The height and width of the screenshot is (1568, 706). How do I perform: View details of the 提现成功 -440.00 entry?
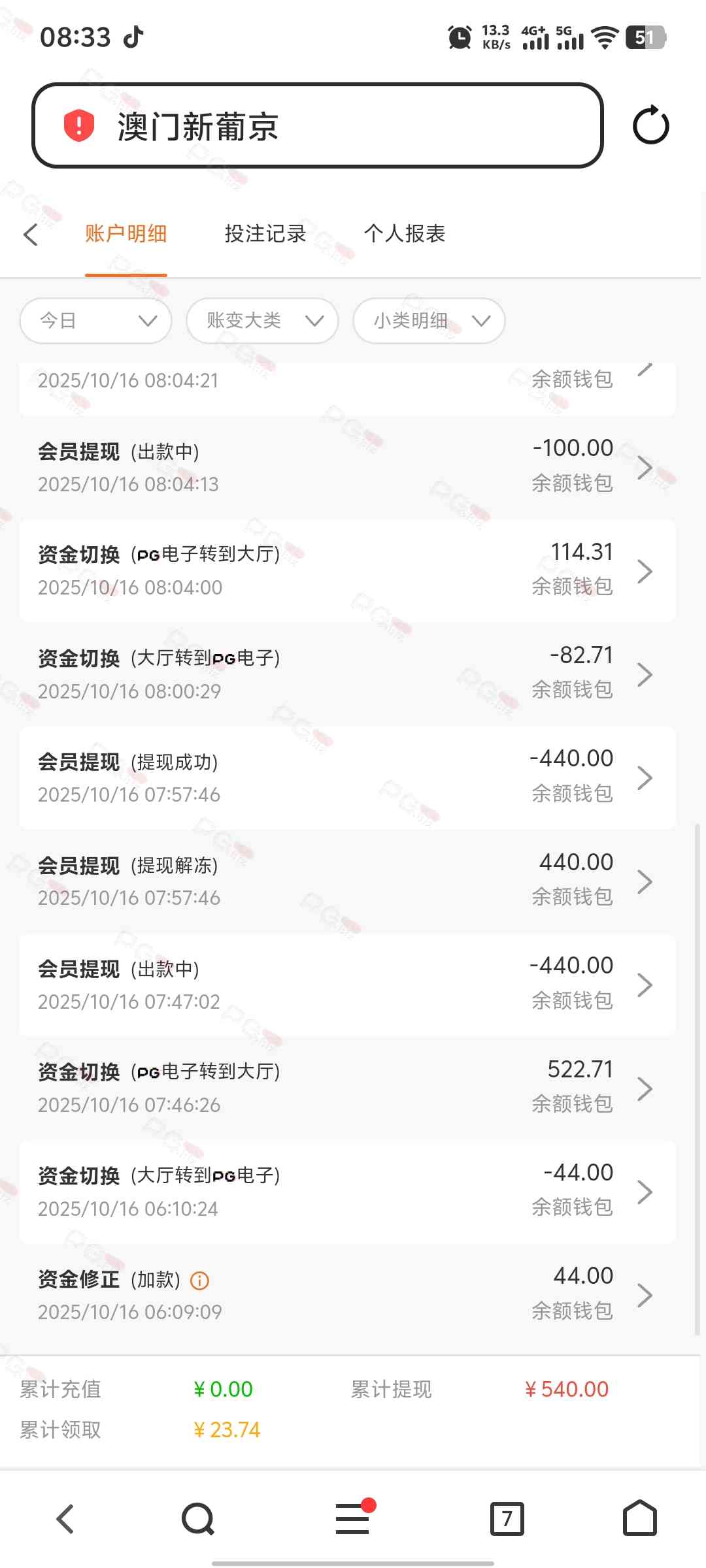pyautogui.click(x=346, y=777)
